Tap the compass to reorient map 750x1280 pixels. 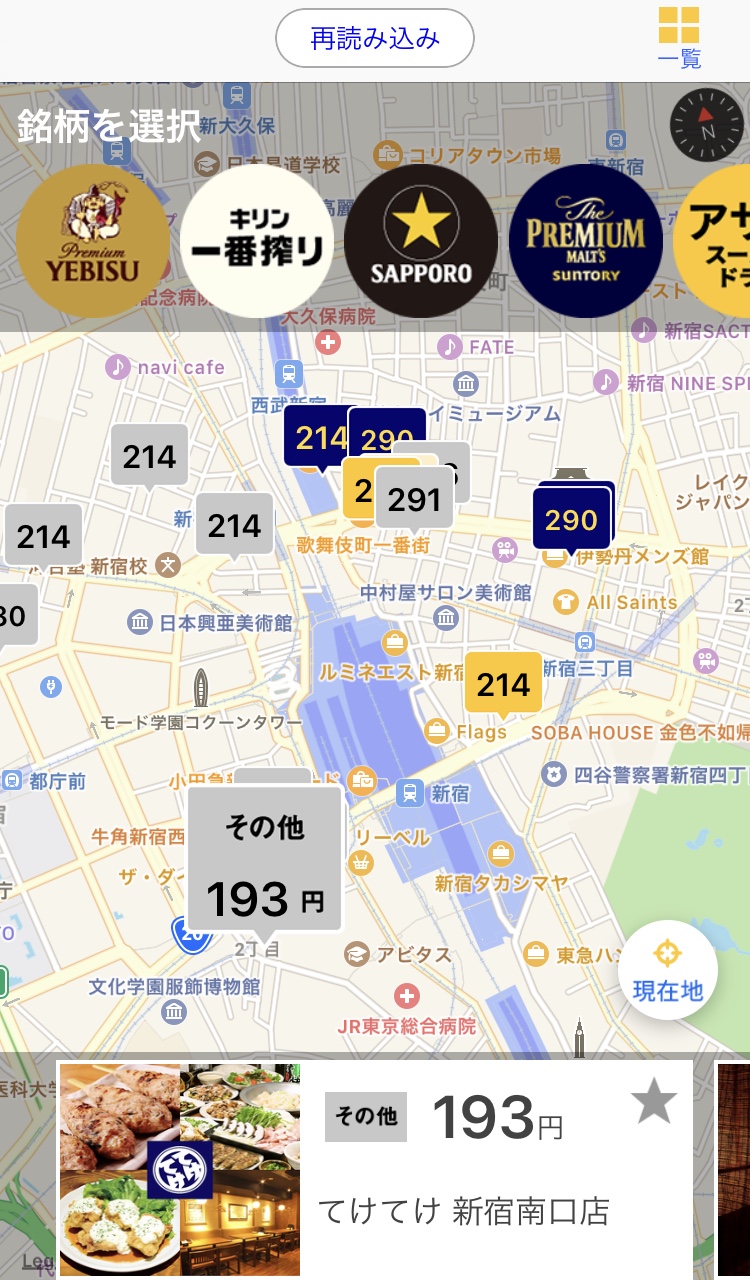tap(707, 126)
